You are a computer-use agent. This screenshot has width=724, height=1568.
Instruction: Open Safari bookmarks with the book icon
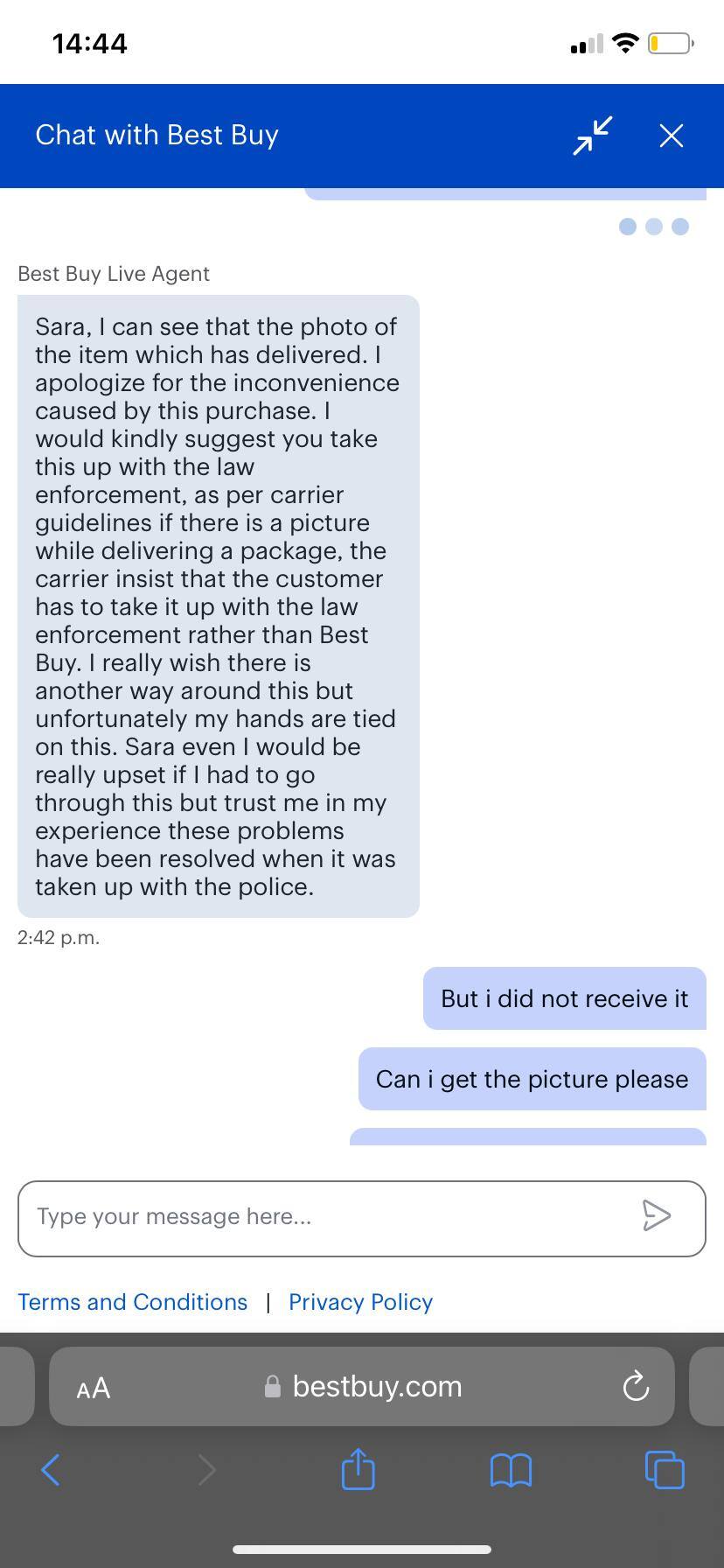511,1470
